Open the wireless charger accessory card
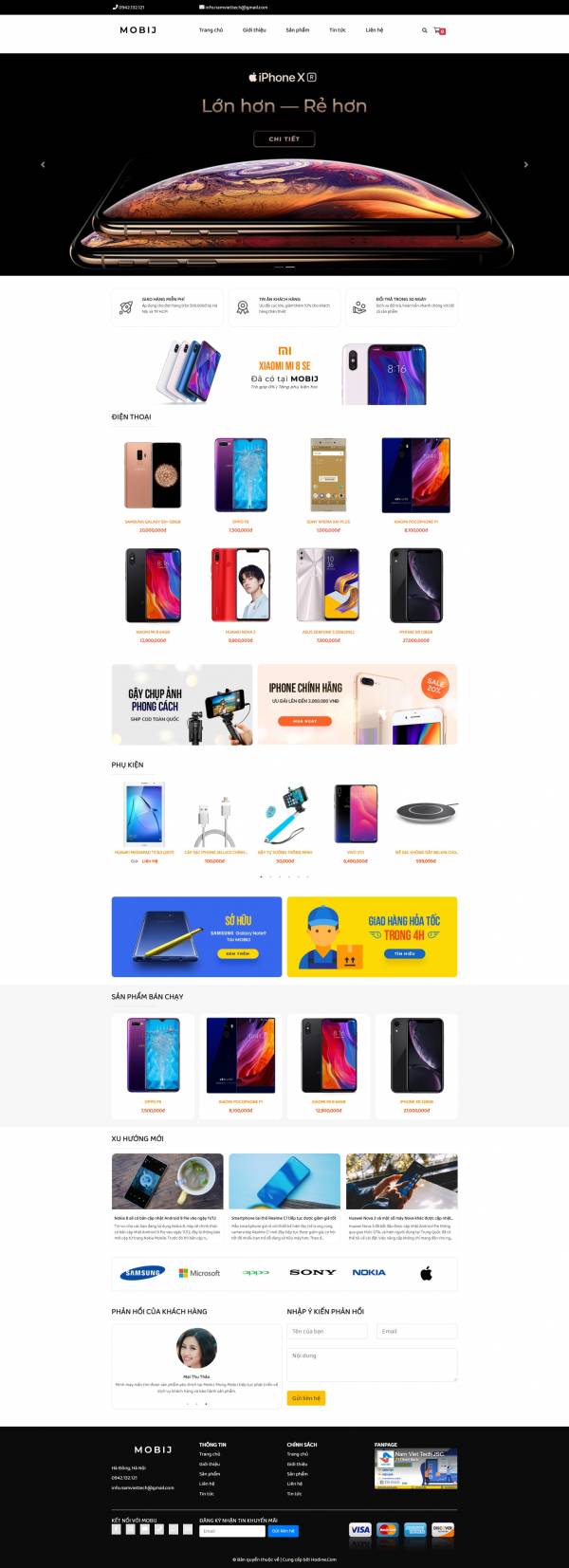Image resolution: width=569 pixels, height=1568 pixels. pos(427,816)
